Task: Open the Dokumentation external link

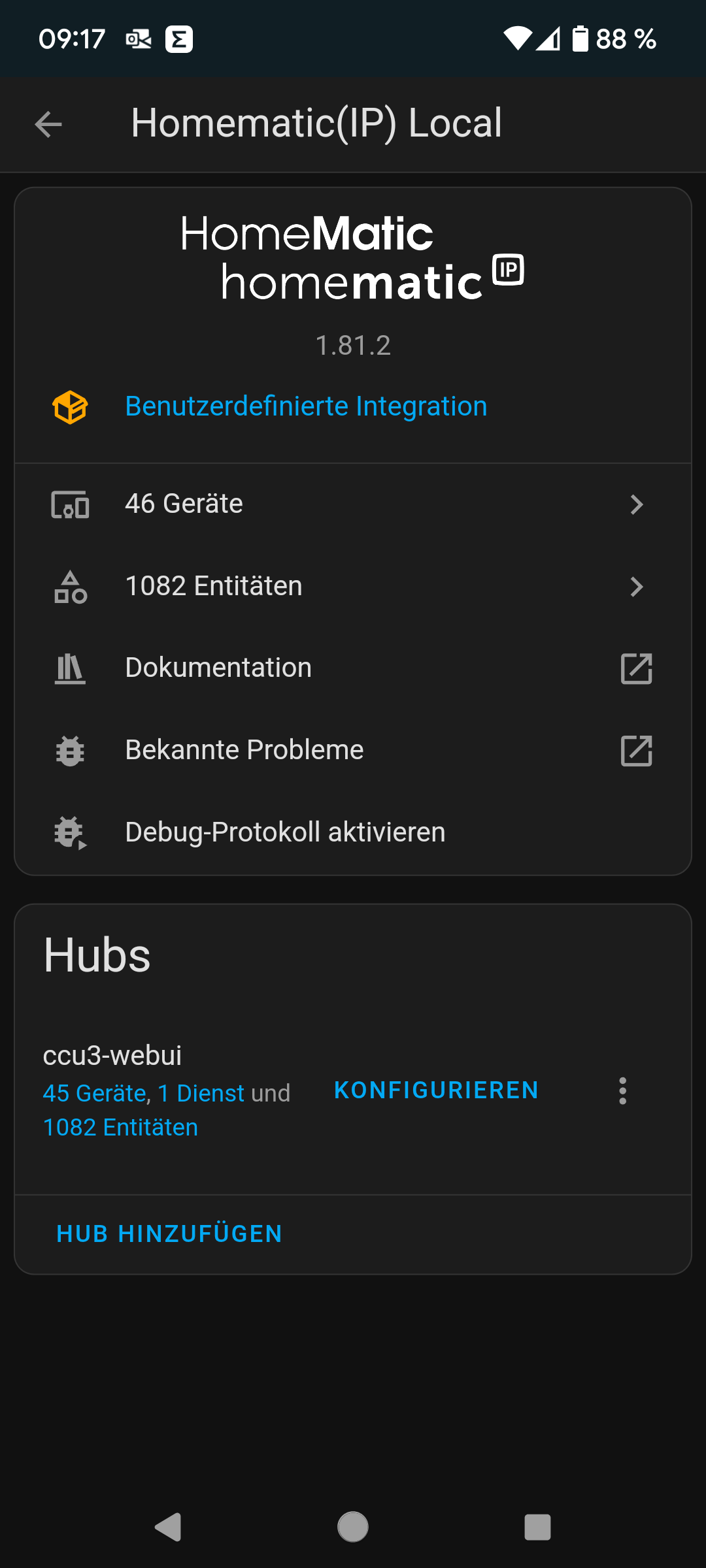Action: click(x=353, y=668)
